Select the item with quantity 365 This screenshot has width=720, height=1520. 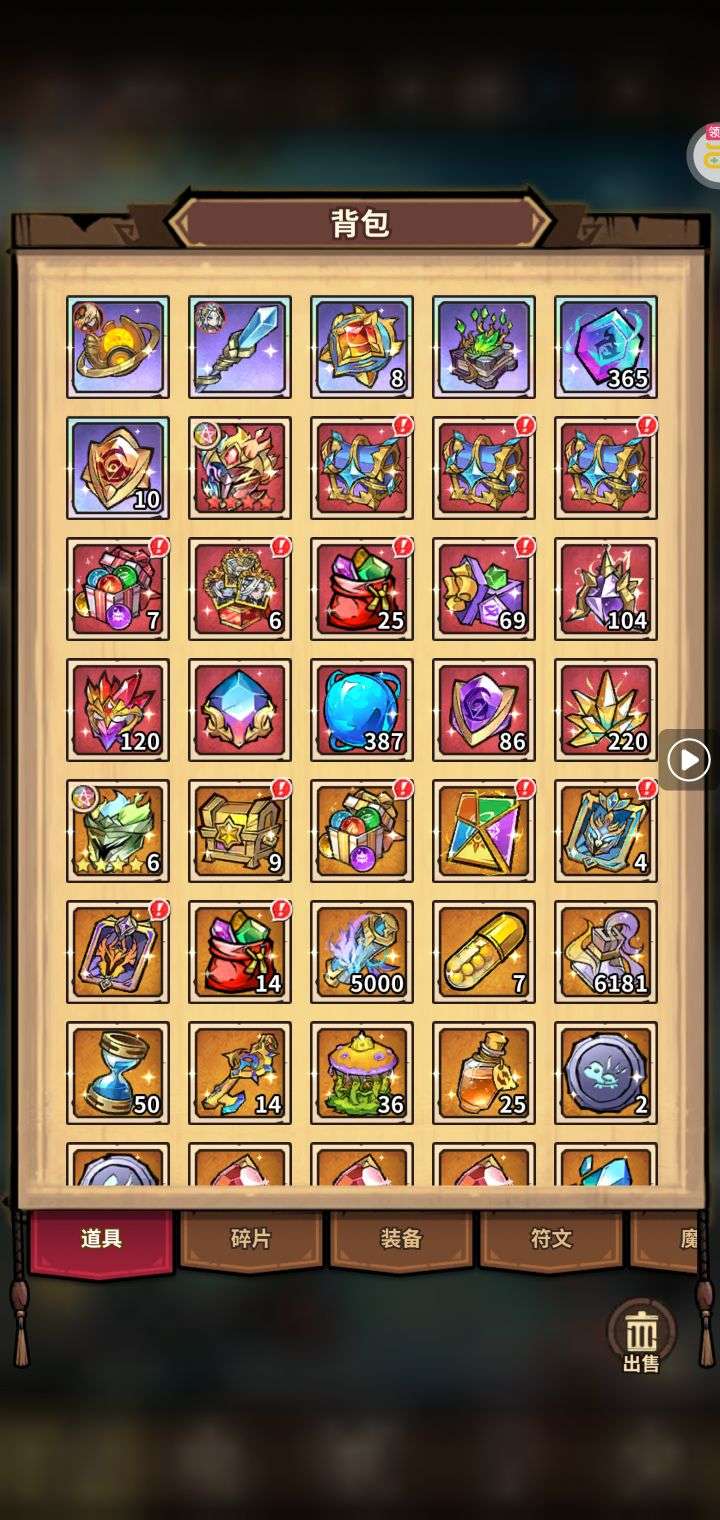coord(606,346)
